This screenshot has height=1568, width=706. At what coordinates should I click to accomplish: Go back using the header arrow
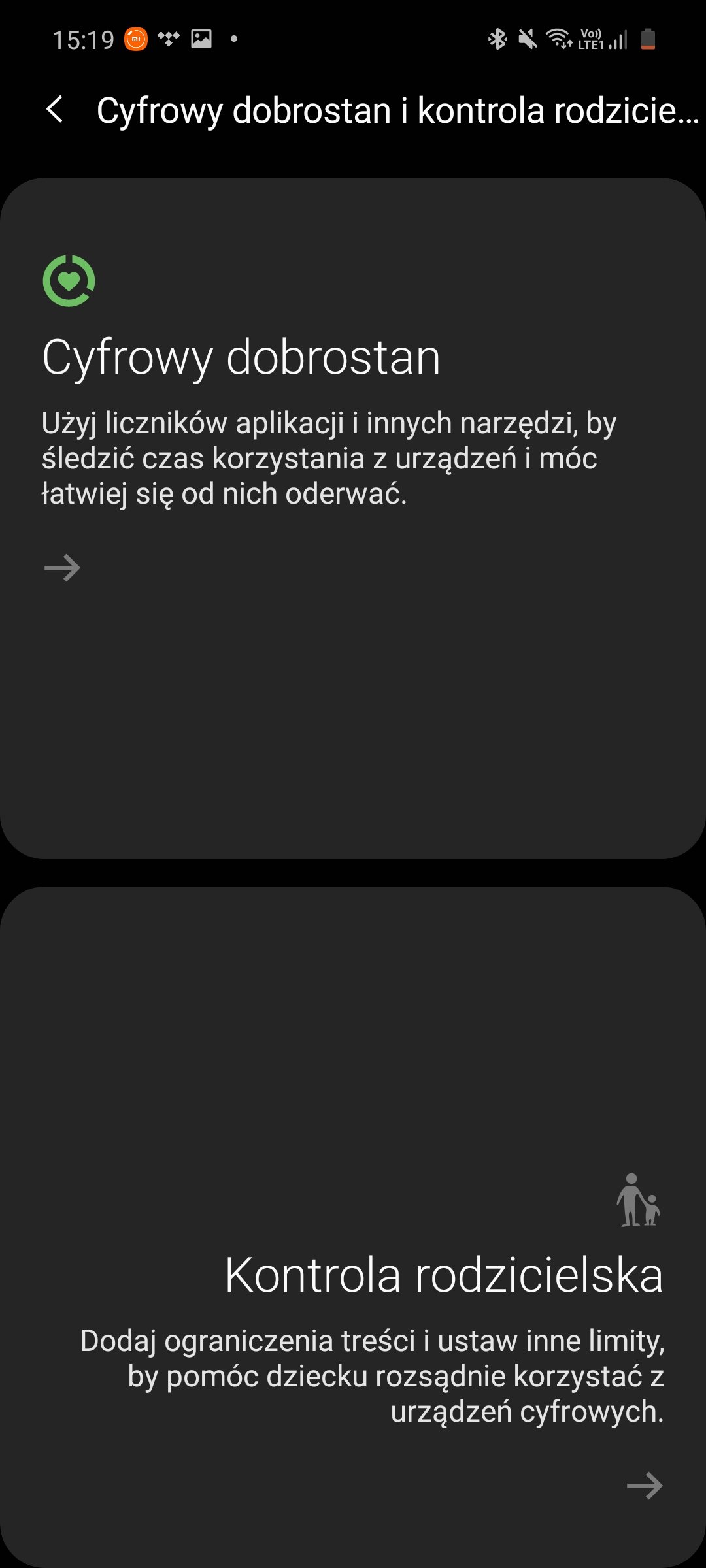tap(56, 109)
